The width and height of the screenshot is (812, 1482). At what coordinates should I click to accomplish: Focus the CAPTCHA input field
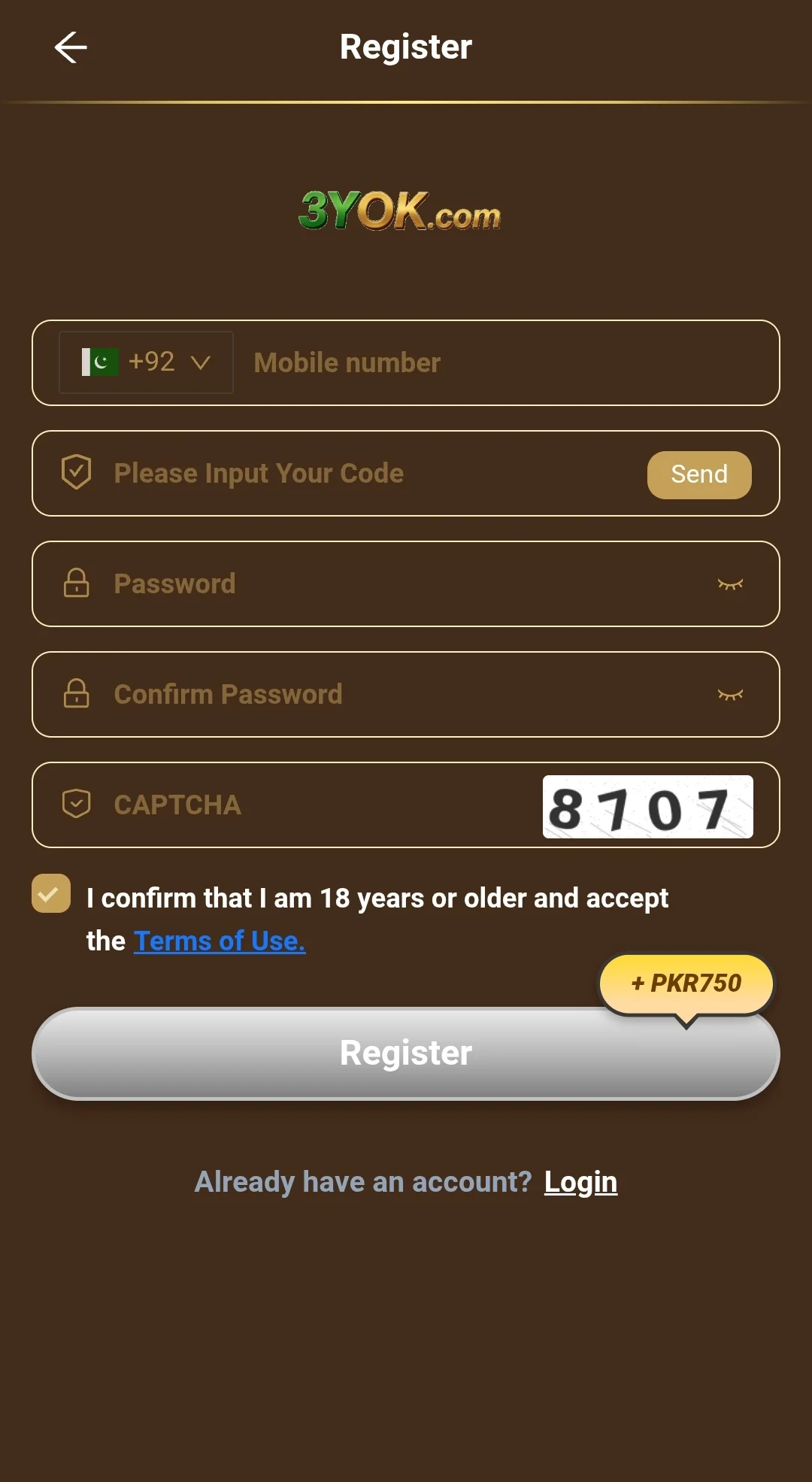[316, 805]
